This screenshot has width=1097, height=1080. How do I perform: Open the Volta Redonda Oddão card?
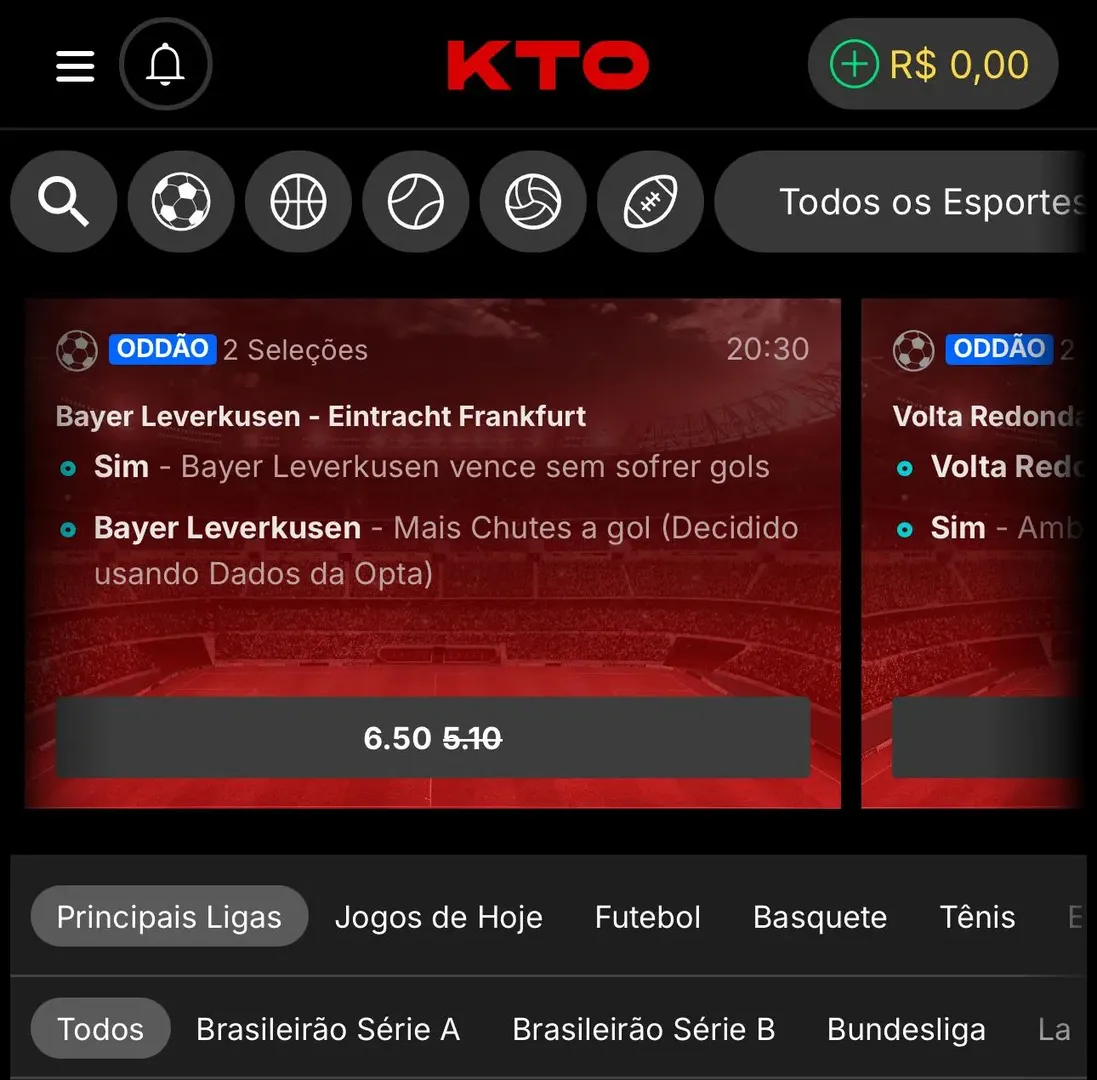[x=985, y=416]
